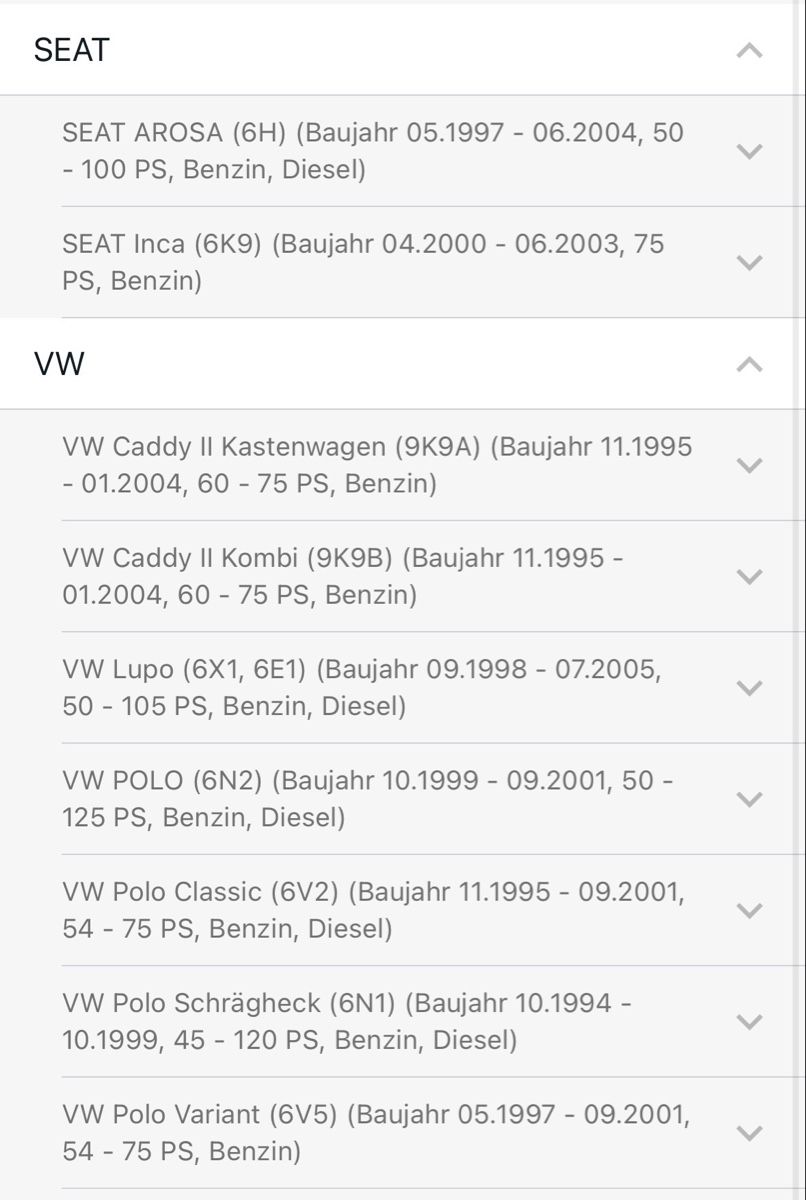Expand VW Caddy II Kastenwagen (9K9A)
This screenshot has width=806, height=1200.
(749, 465)
